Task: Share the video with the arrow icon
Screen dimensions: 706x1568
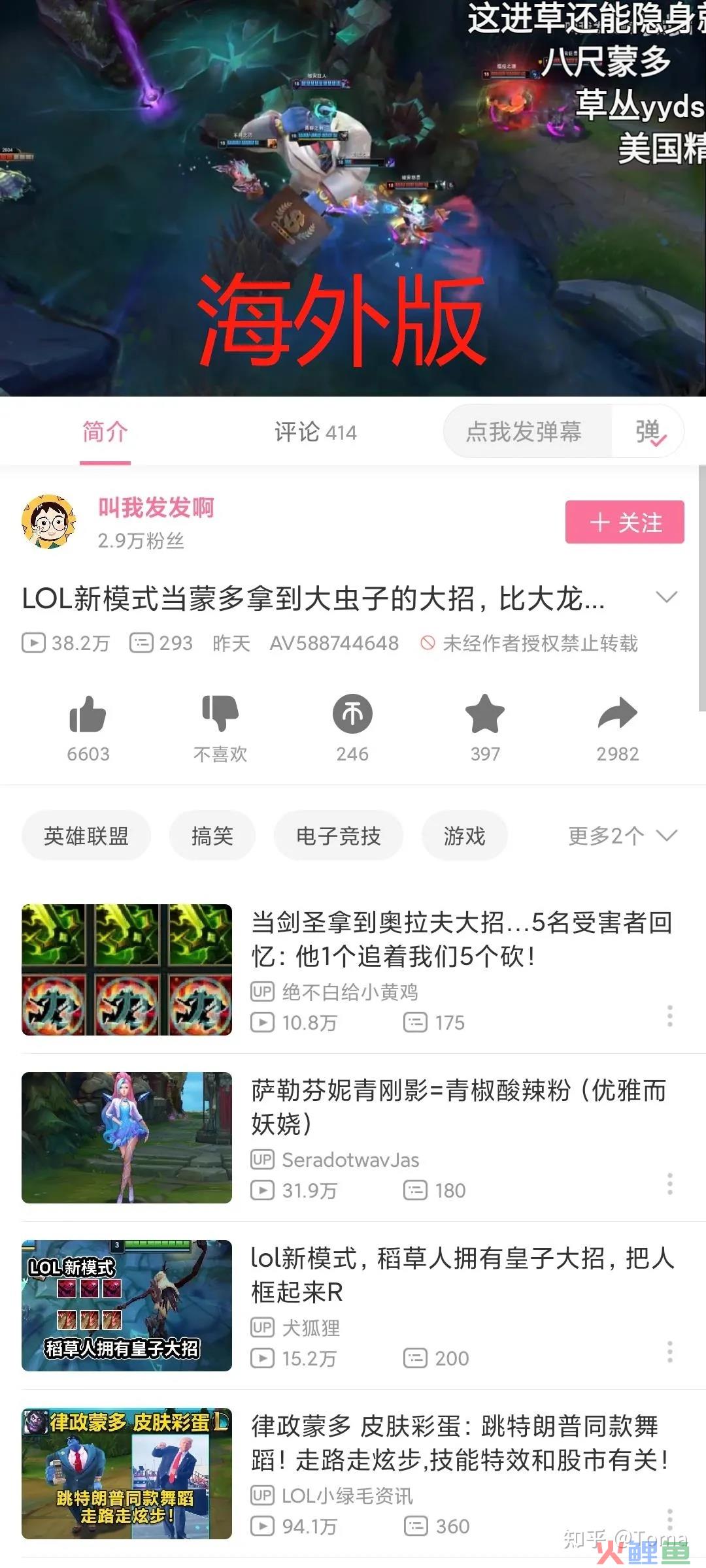Action: click(x=618, y=713)
